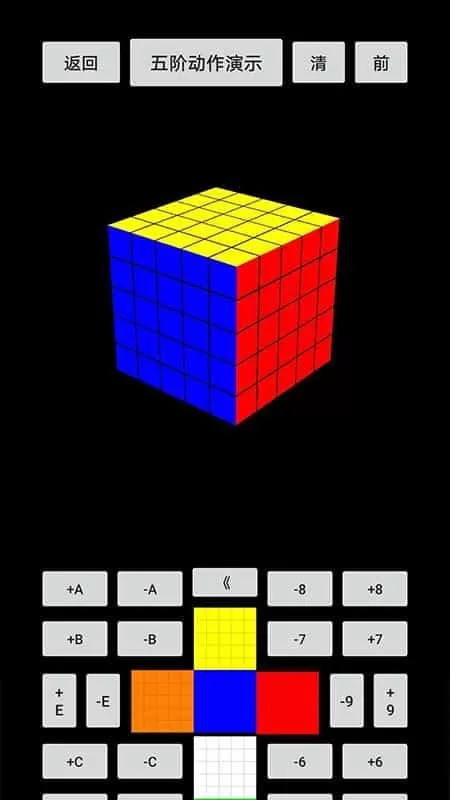Hit the +7 move button

tap(375, 638)
